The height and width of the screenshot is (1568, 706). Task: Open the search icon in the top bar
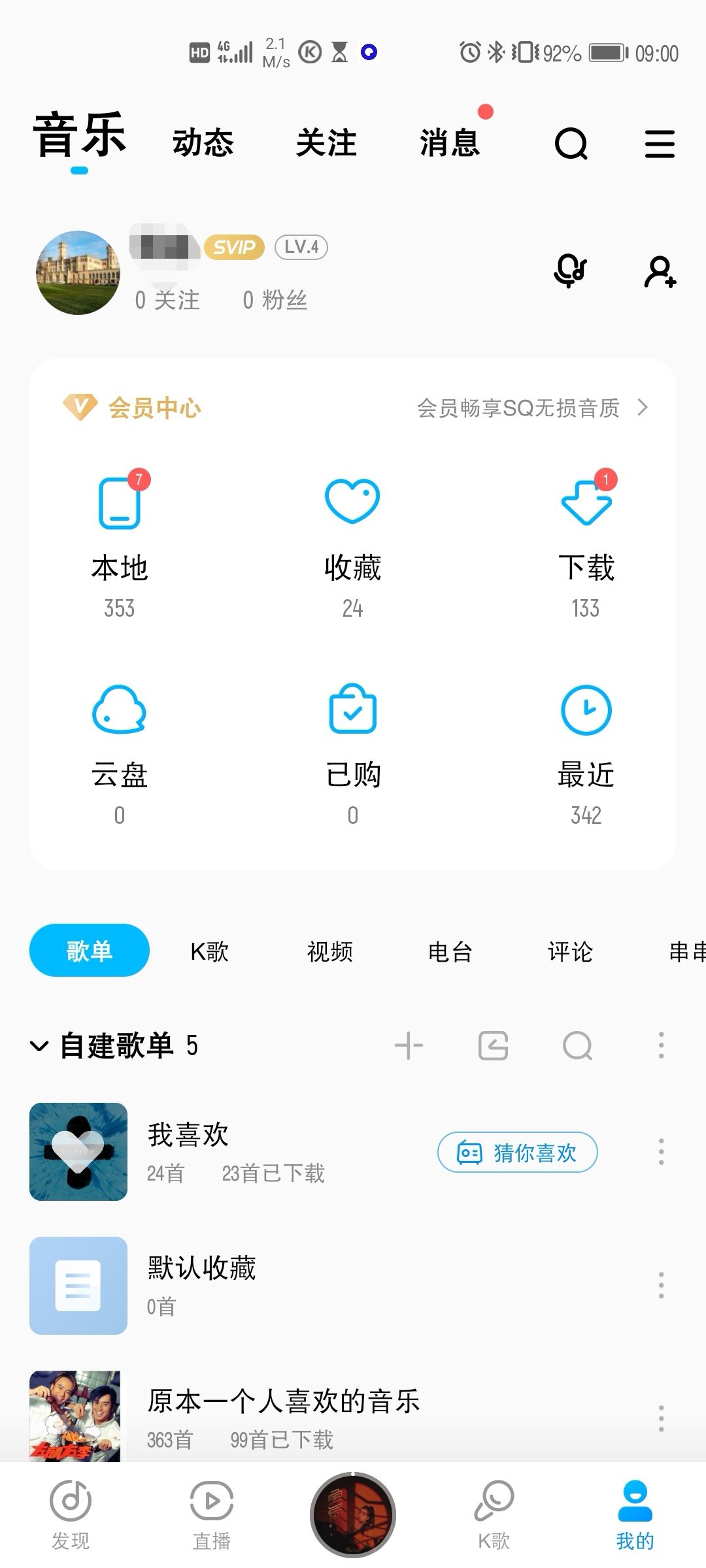(x=571, y=144)
